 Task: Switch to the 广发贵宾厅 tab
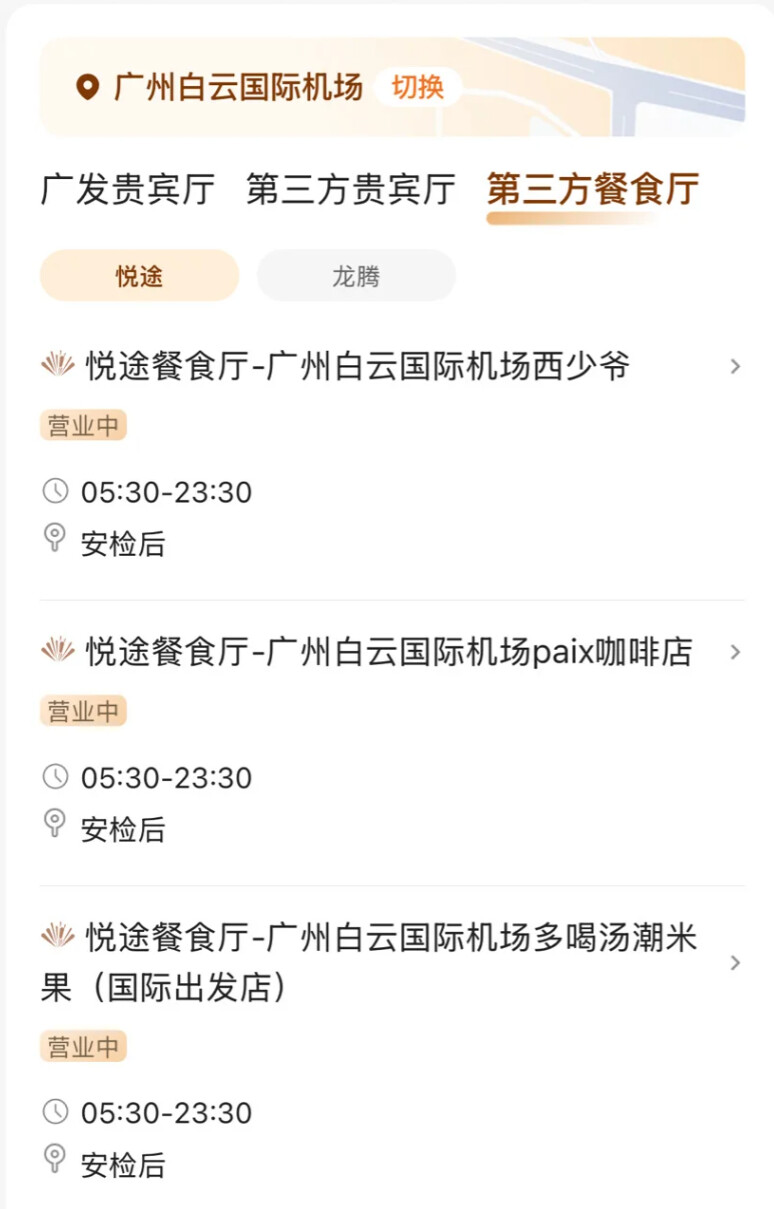tap(128, 189)
